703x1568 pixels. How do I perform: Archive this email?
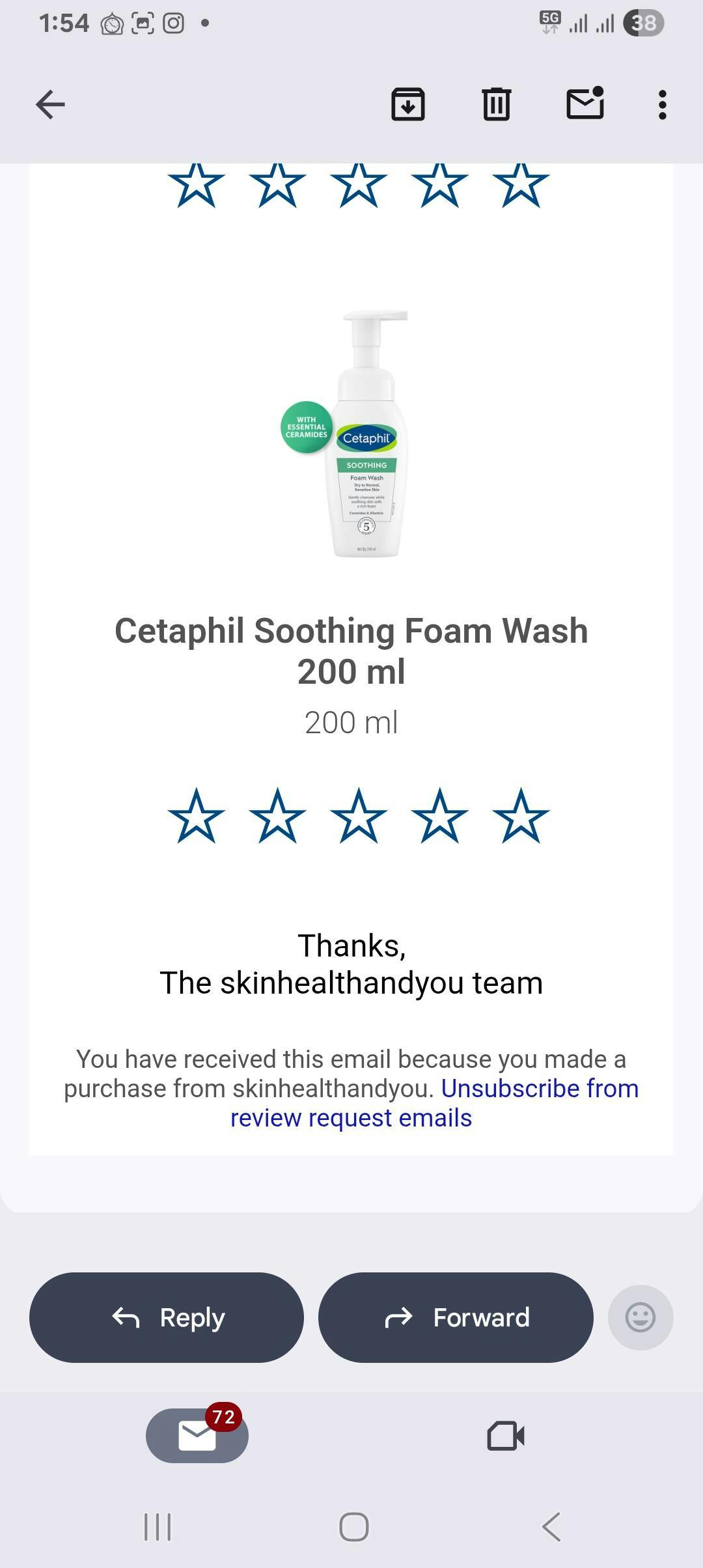pos(408,104)
